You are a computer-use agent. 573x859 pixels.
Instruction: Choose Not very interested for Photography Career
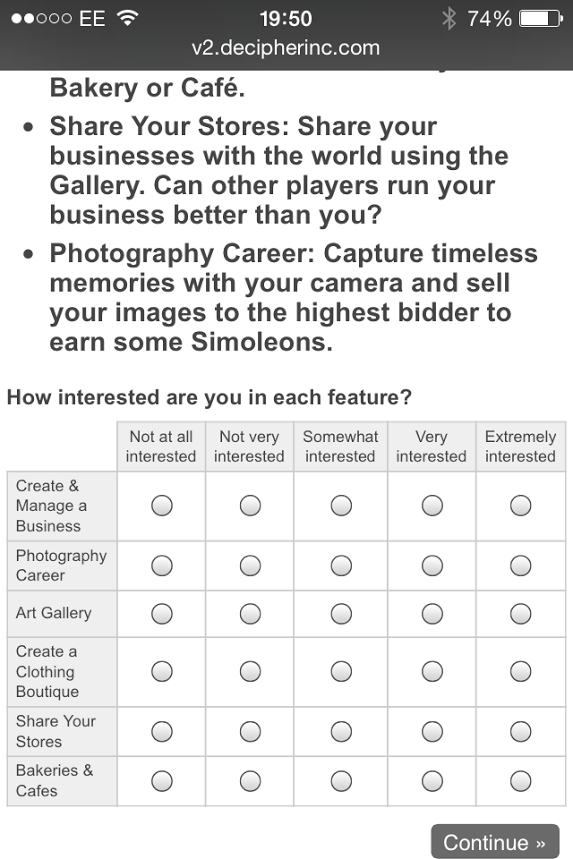click(x=250, y=565)
